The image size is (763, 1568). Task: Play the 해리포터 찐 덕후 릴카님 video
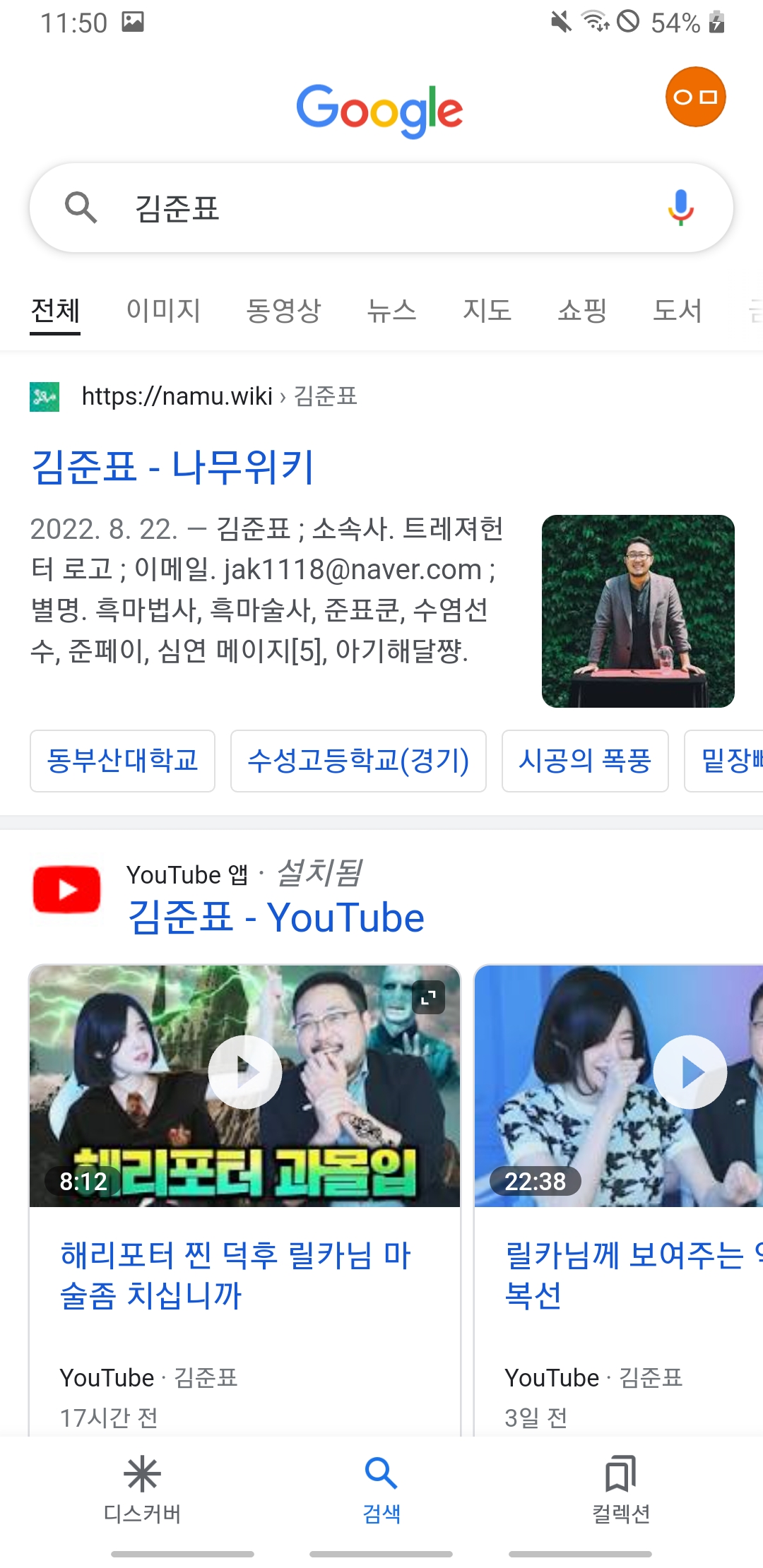pos(244,1072)
